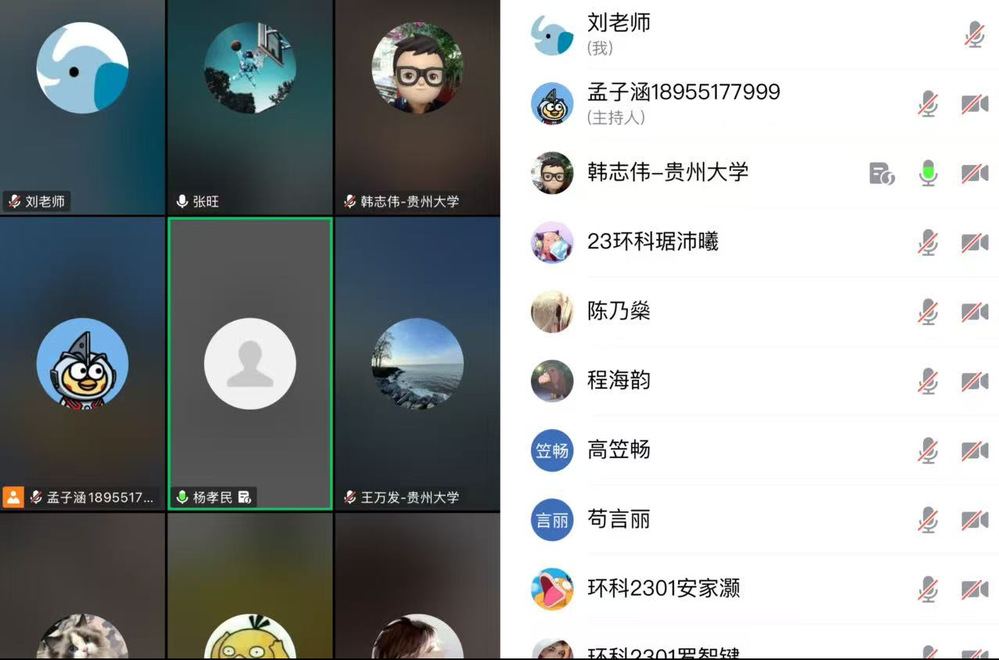Tap microphone icon for 陈乃燊
The height and width of the screenshot is (660, 999).
tap(928, 312)
